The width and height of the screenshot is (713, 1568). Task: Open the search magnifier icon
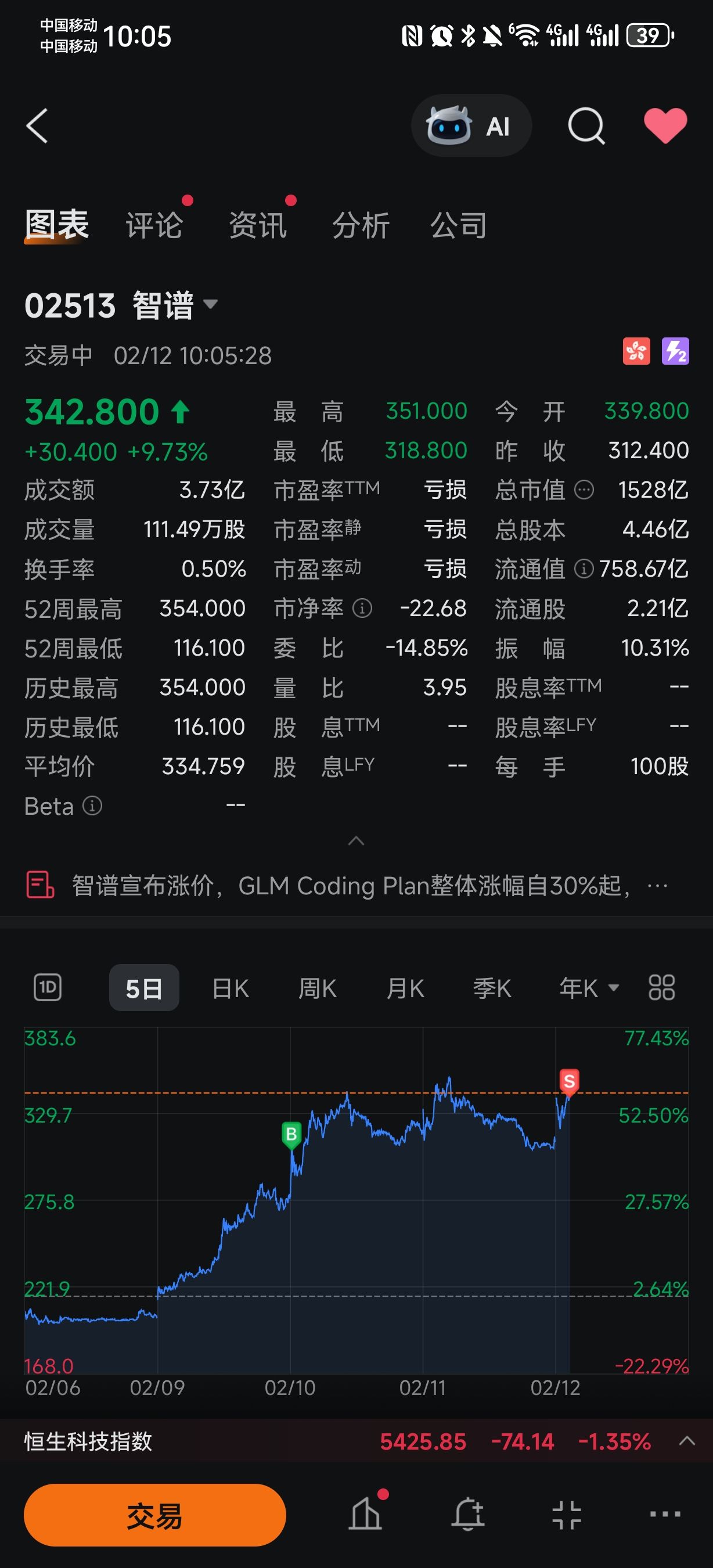[x=586, y=126]
